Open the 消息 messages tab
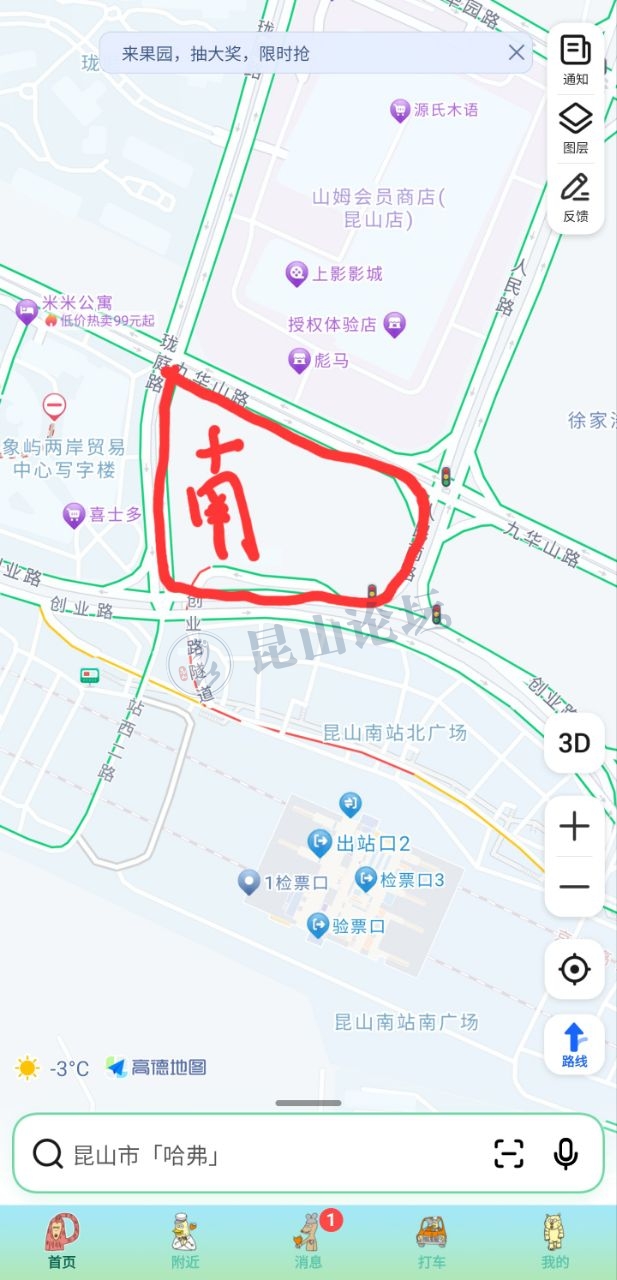Screen dimensions: 617x1280 [x=308, y=1242]
